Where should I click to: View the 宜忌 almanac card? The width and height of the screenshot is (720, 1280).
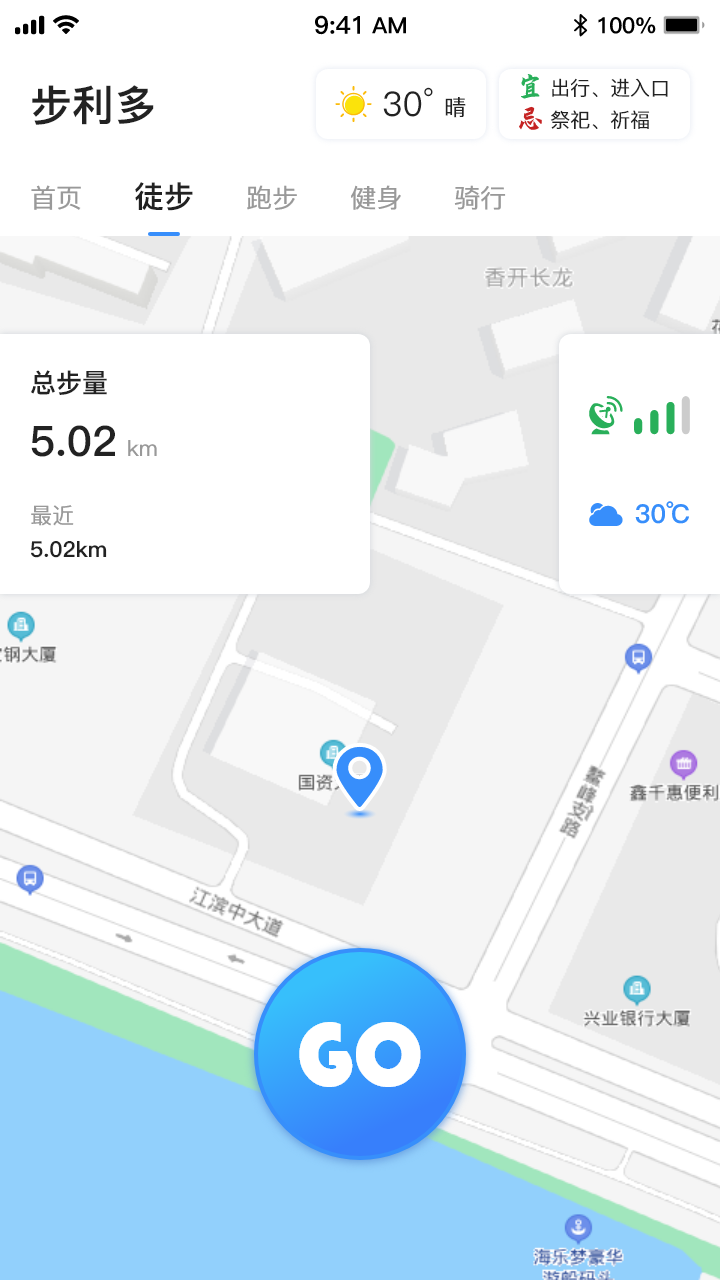coord(594,104)
